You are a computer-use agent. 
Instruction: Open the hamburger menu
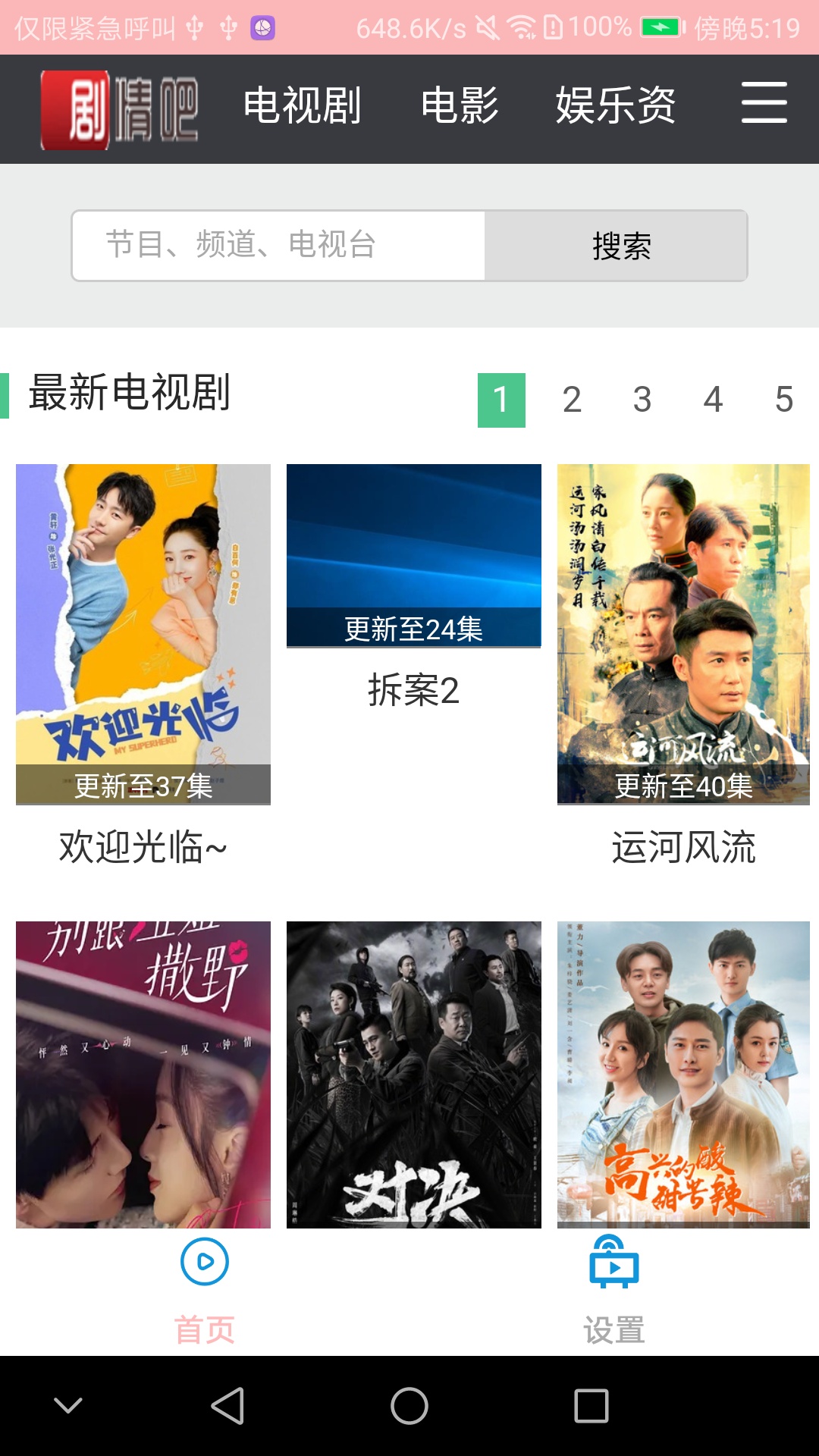(764, 103)
